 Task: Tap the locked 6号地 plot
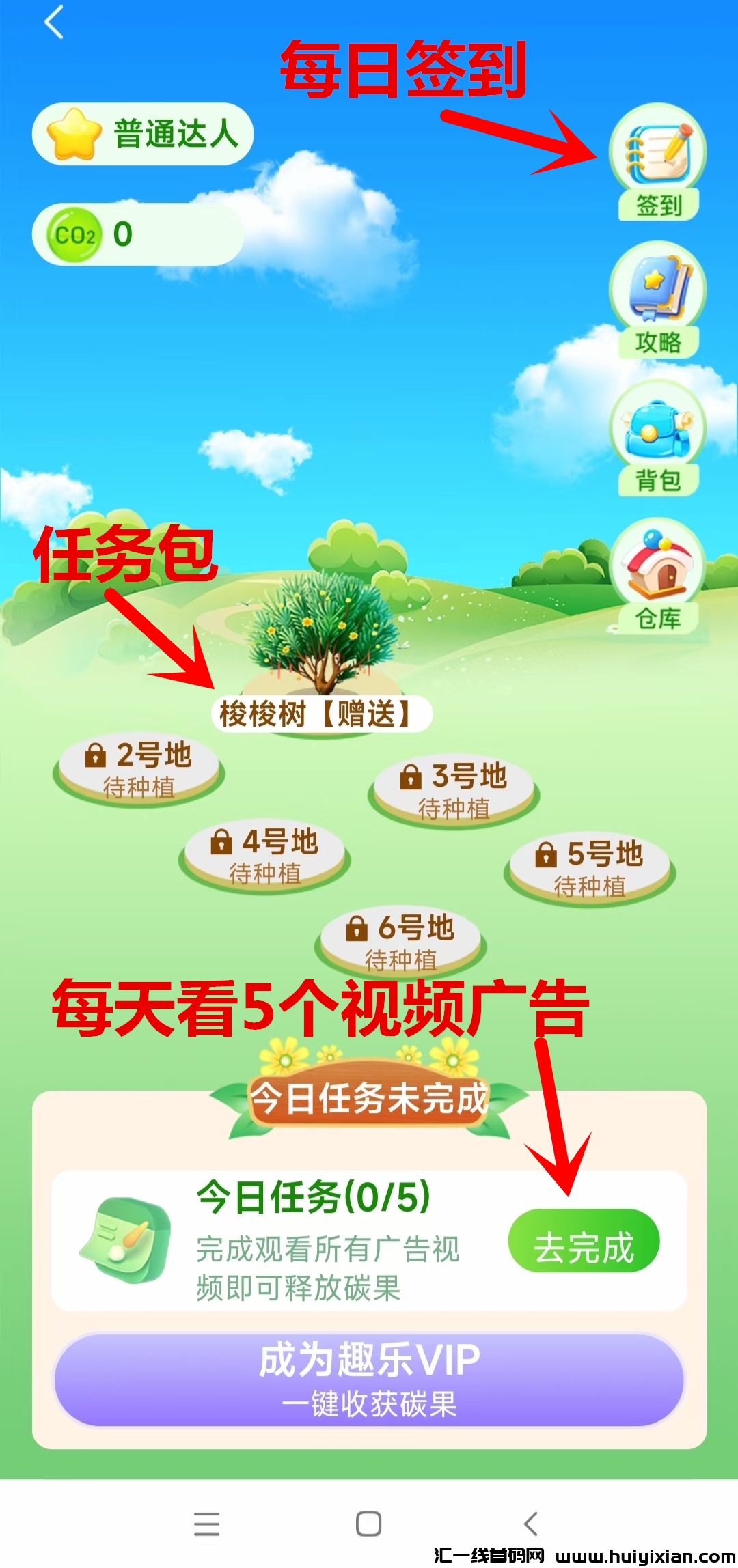[400, 942]
